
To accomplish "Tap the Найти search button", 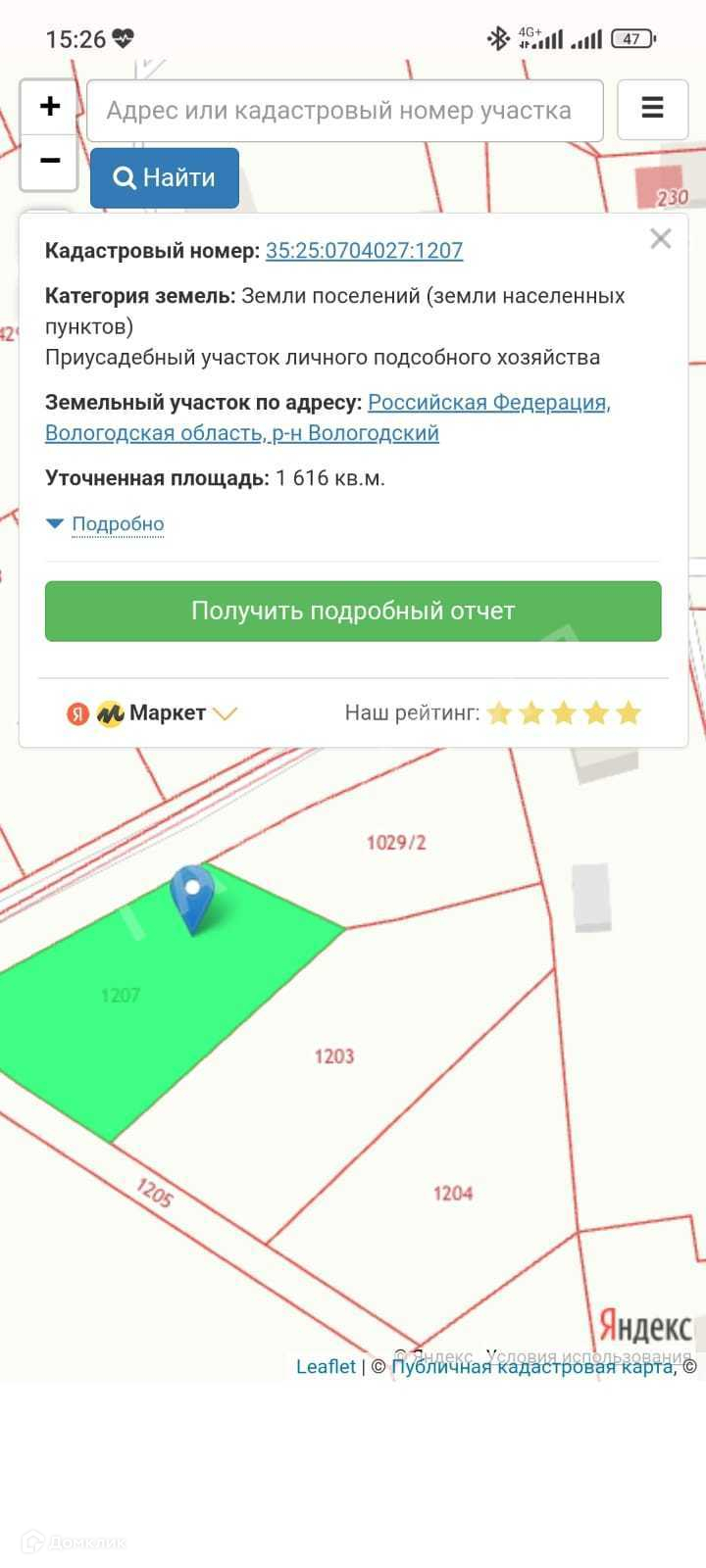I will point(165,177).
